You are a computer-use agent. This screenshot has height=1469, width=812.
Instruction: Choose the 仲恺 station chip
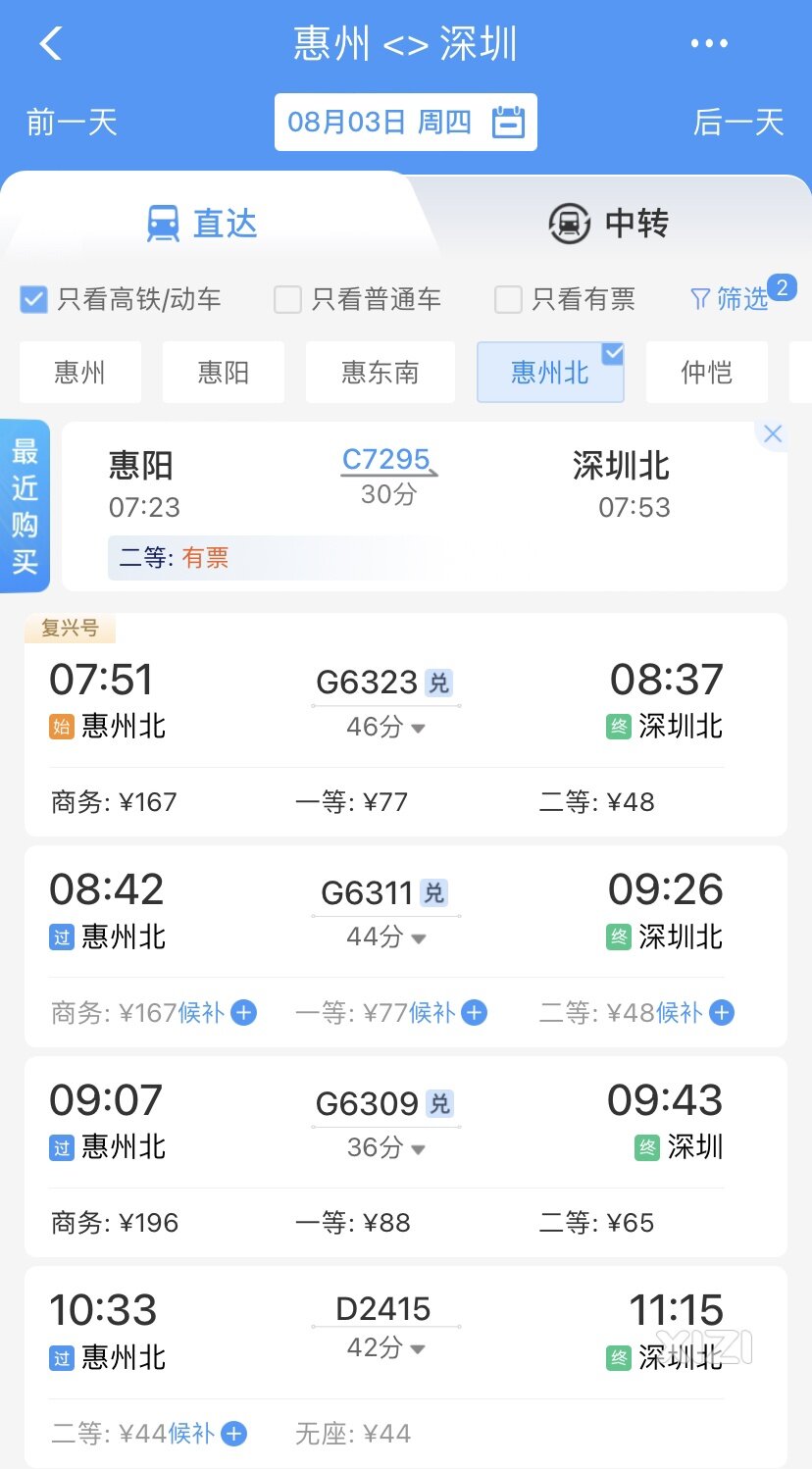[x=706, y=373]
